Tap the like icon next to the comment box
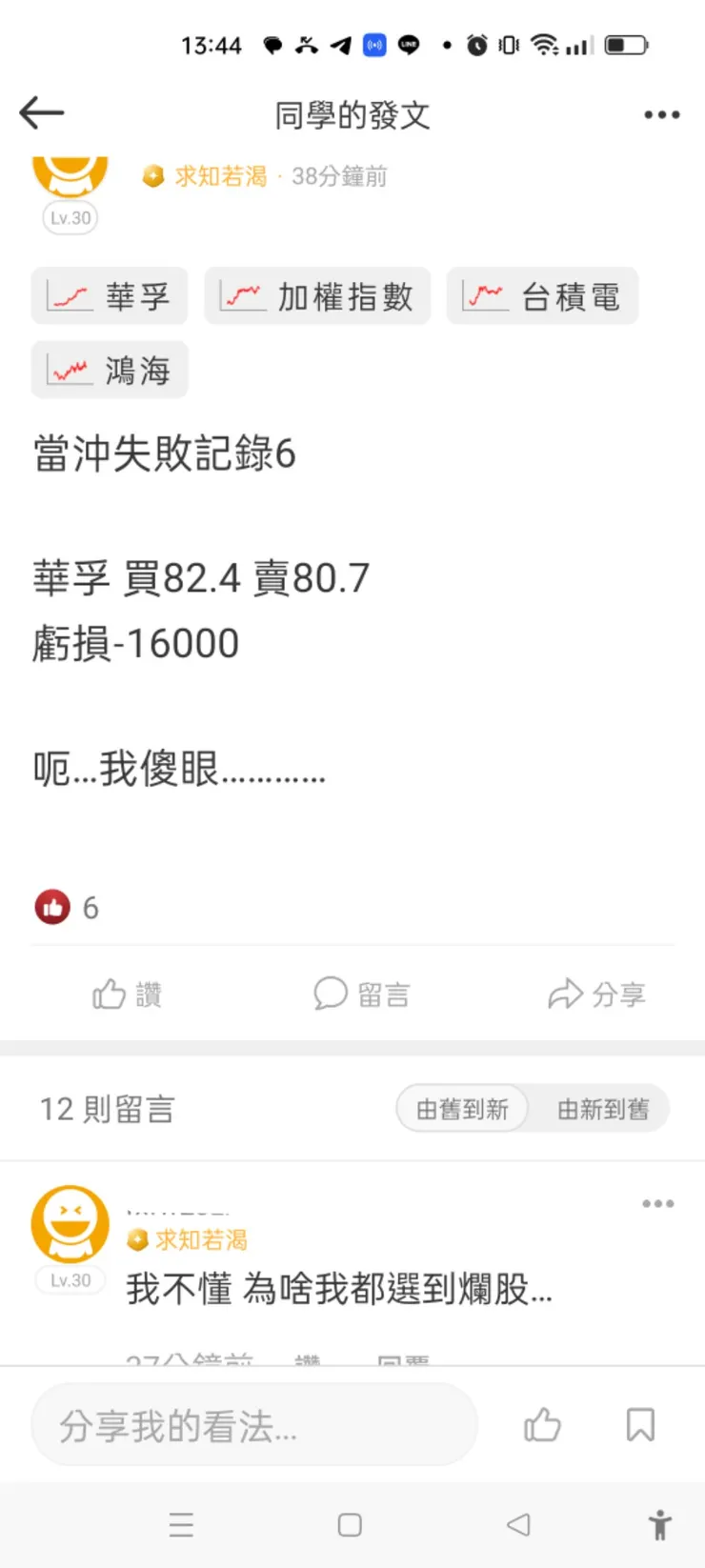Image resolution: width=705 pixels, height=1568 pixels. pyautogui.click(x=541, y=1426)
